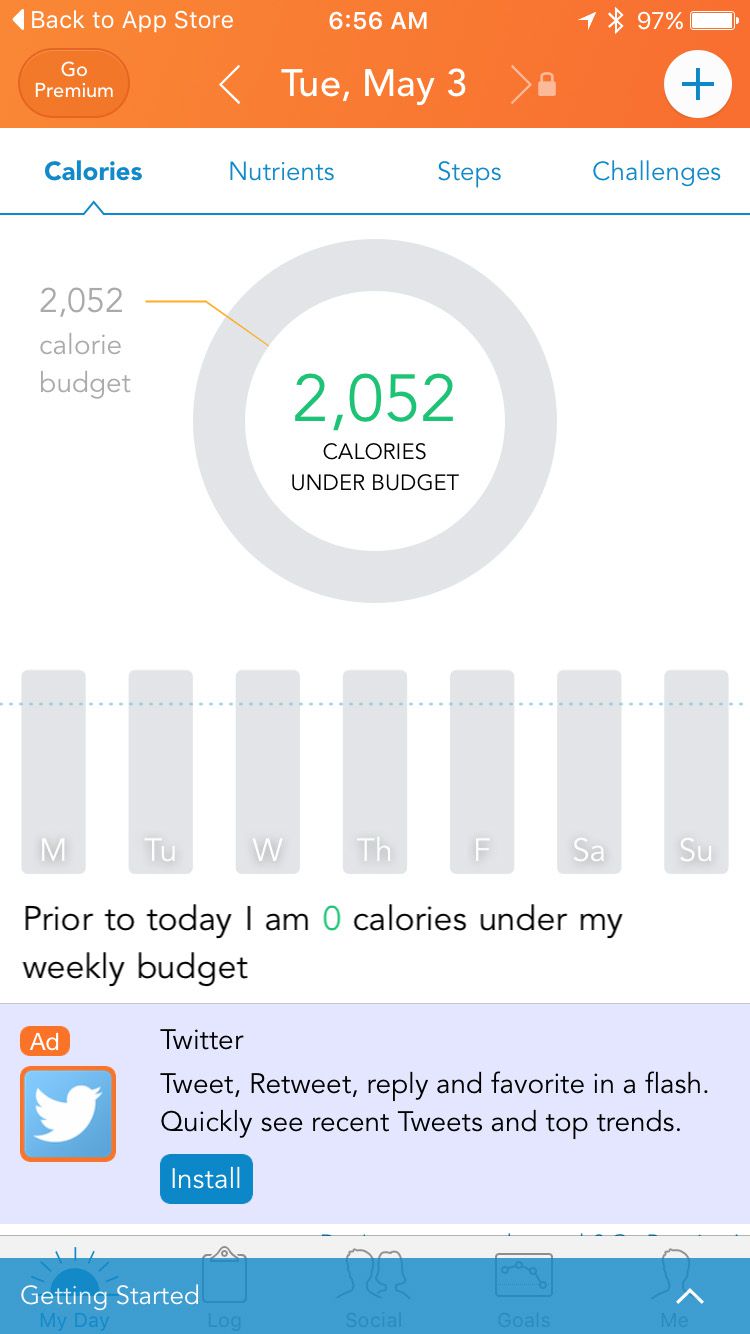This screenshot has height=1334, width=750.
Task: Expand the Getting Started panel chevron
Action: pos(690,1296)
